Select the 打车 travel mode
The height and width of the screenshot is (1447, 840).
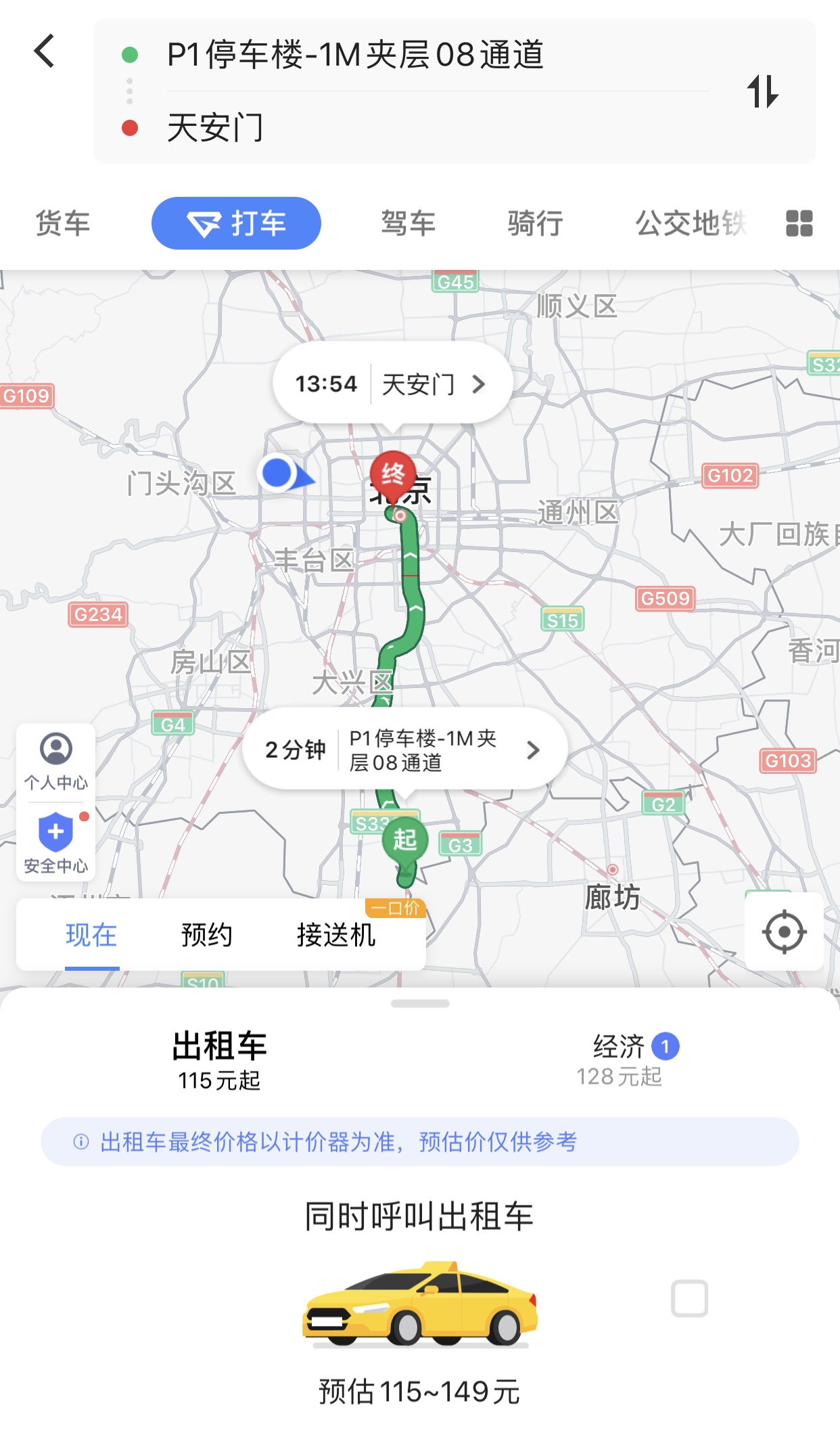[236, 223]
